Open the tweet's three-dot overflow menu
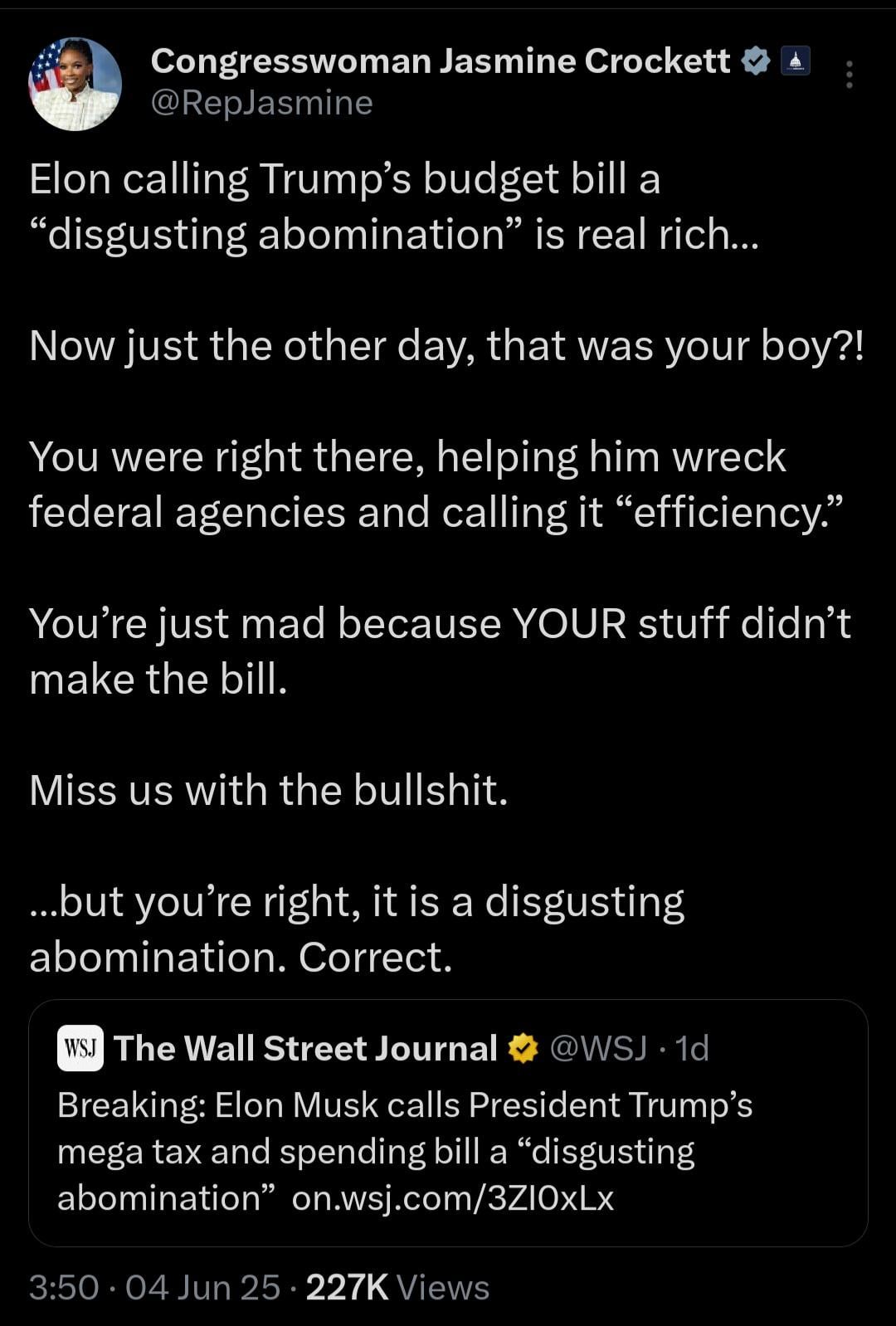The width and height of the screenshot is (896, 1326). [x=848, y=75]
